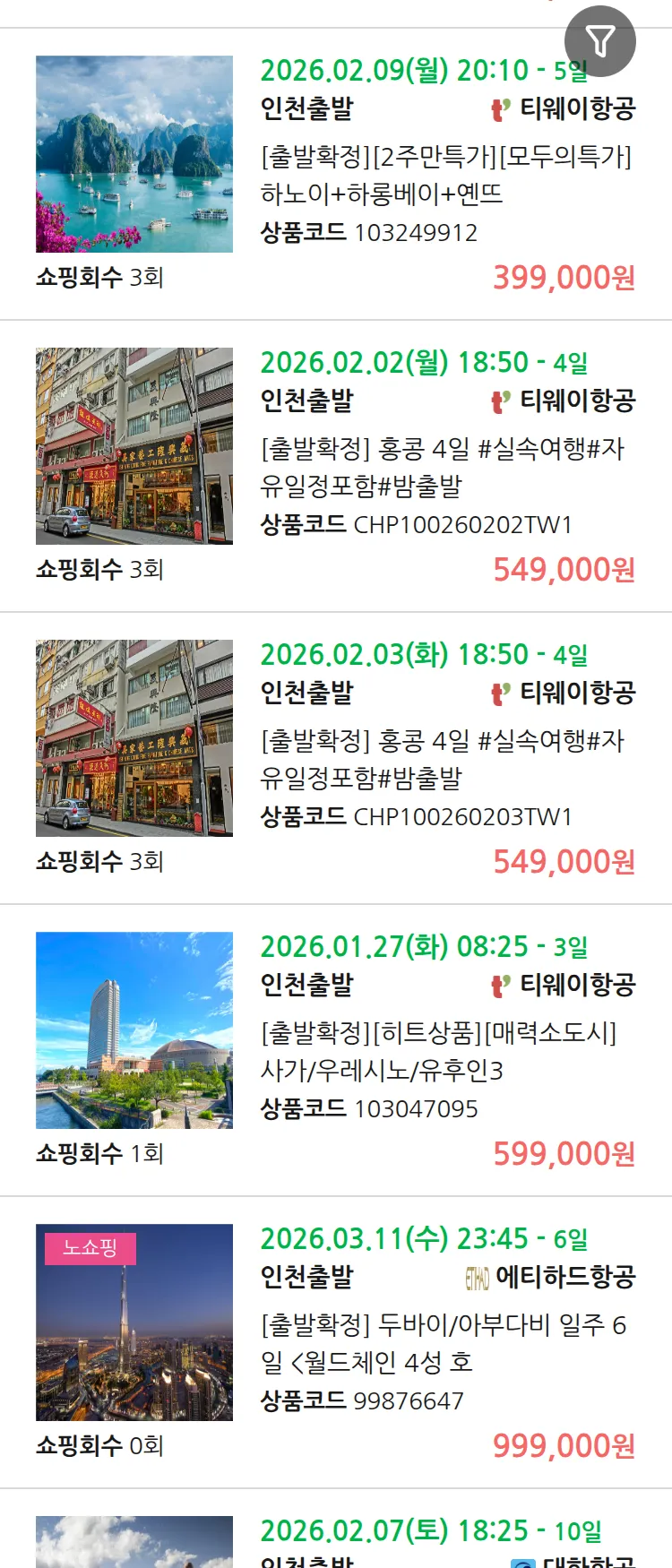The height and width of the screenshot is (1568, 672).
Task: Open the floating filter button
Action: [x=599, y=41]
